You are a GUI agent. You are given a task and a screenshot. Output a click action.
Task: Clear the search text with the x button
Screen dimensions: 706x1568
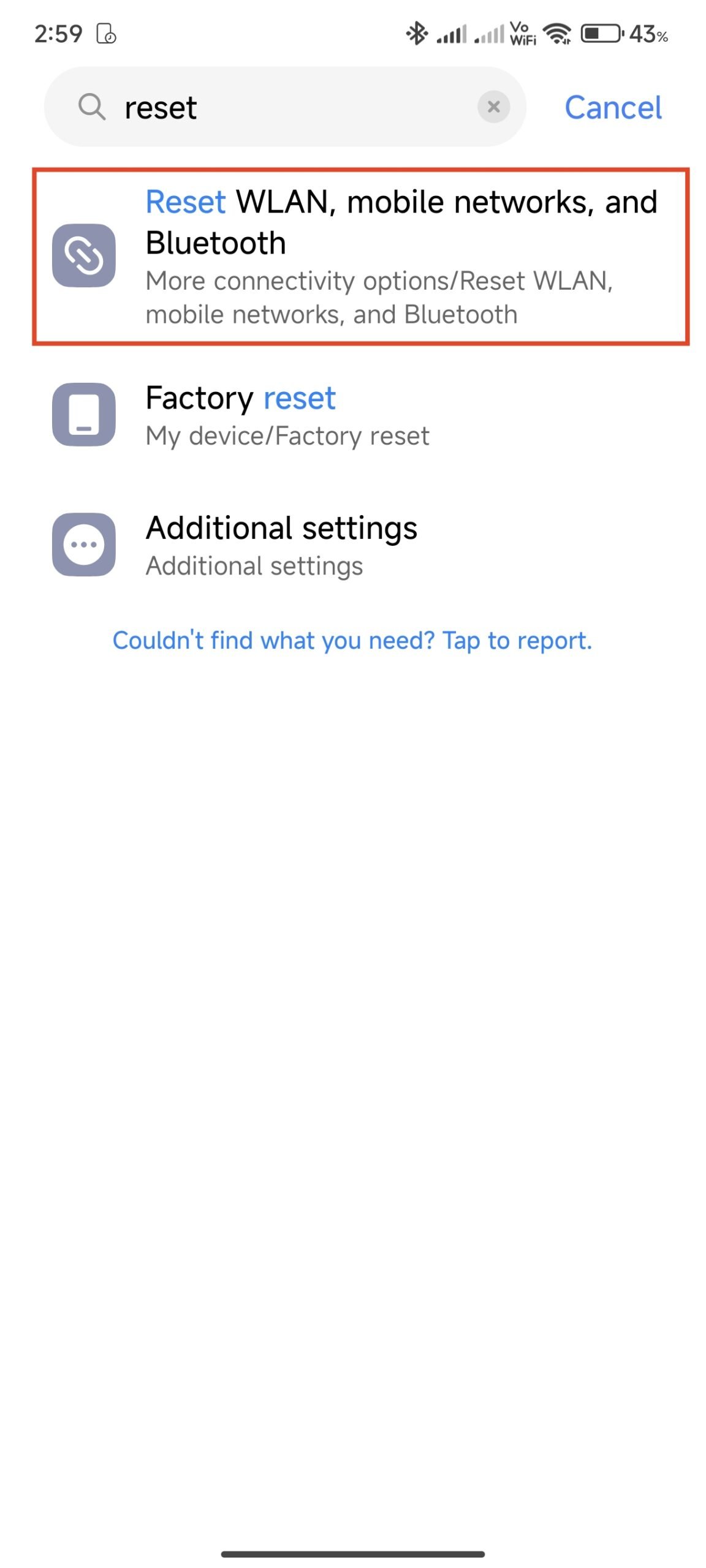(x=494, y=107)
